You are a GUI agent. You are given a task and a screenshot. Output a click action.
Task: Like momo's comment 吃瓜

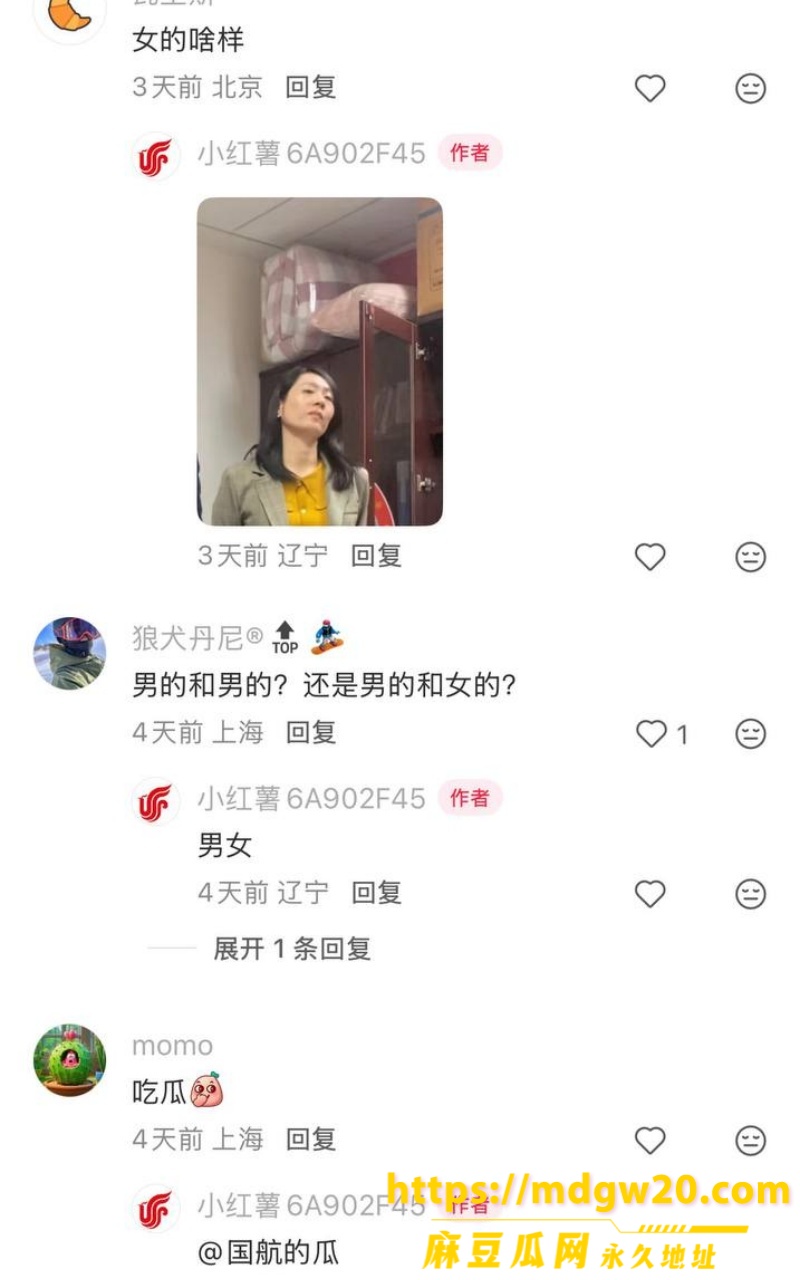pos(650,1140)
